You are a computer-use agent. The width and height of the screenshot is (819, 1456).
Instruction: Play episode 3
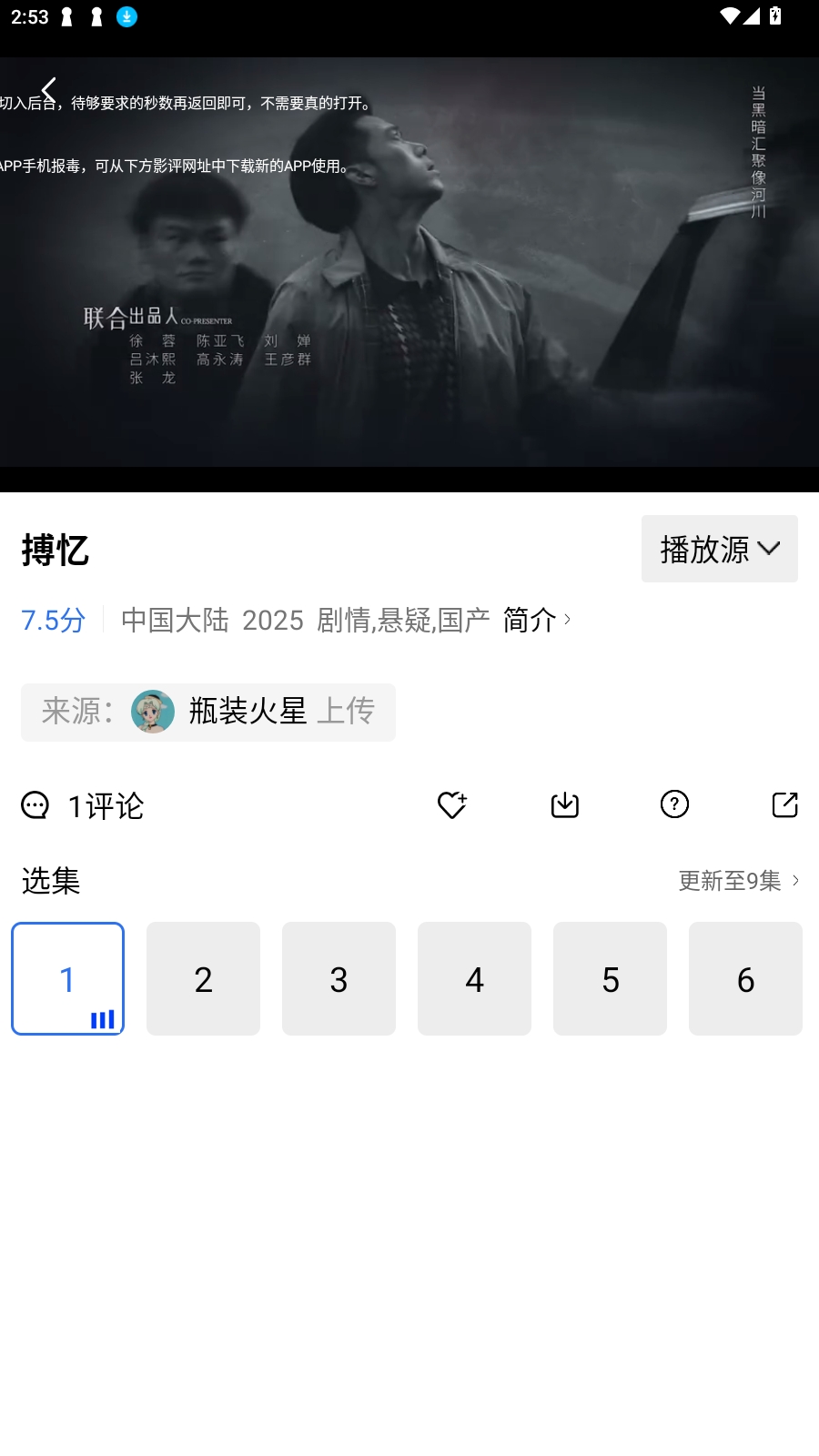(339, 978)
